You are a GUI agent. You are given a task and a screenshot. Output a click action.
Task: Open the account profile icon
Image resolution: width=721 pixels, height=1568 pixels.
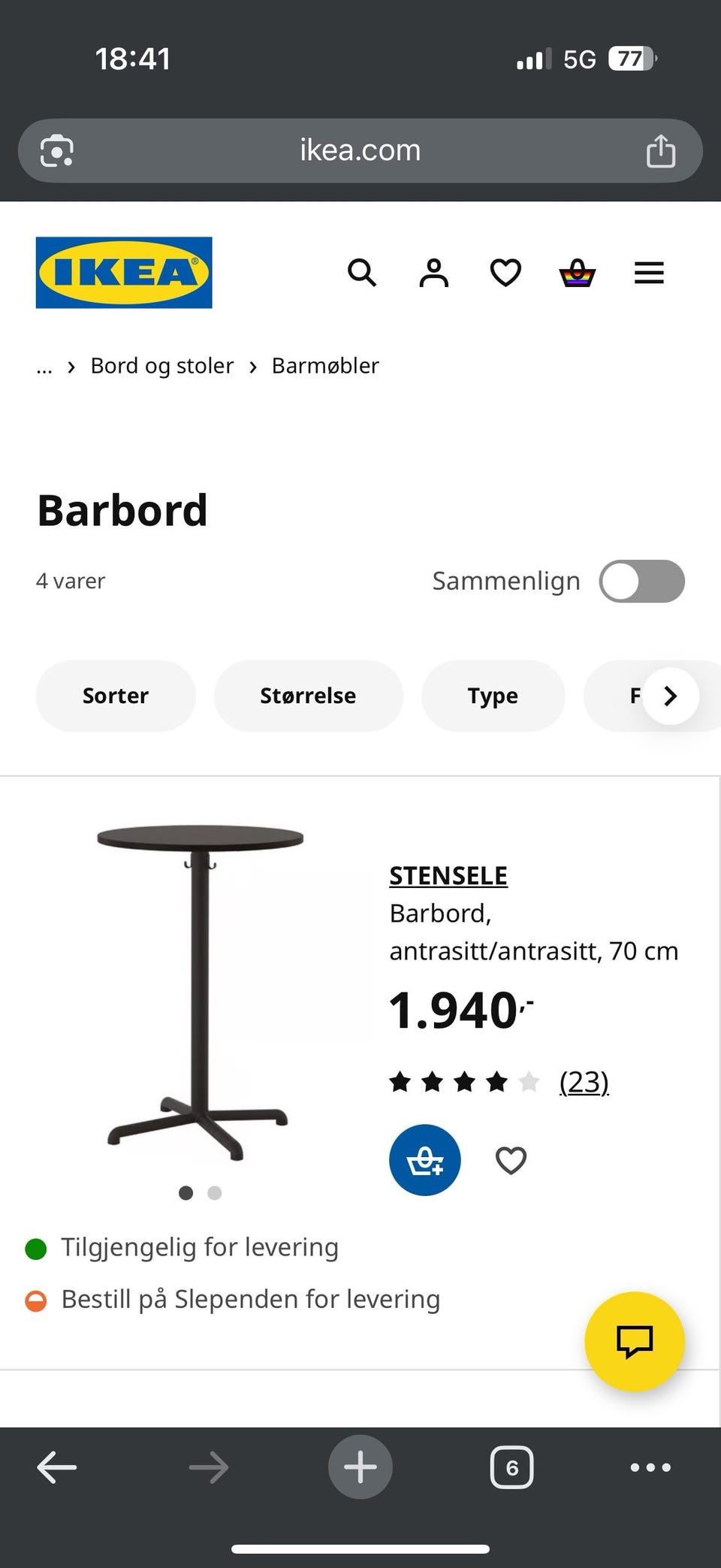click(432, 273)
